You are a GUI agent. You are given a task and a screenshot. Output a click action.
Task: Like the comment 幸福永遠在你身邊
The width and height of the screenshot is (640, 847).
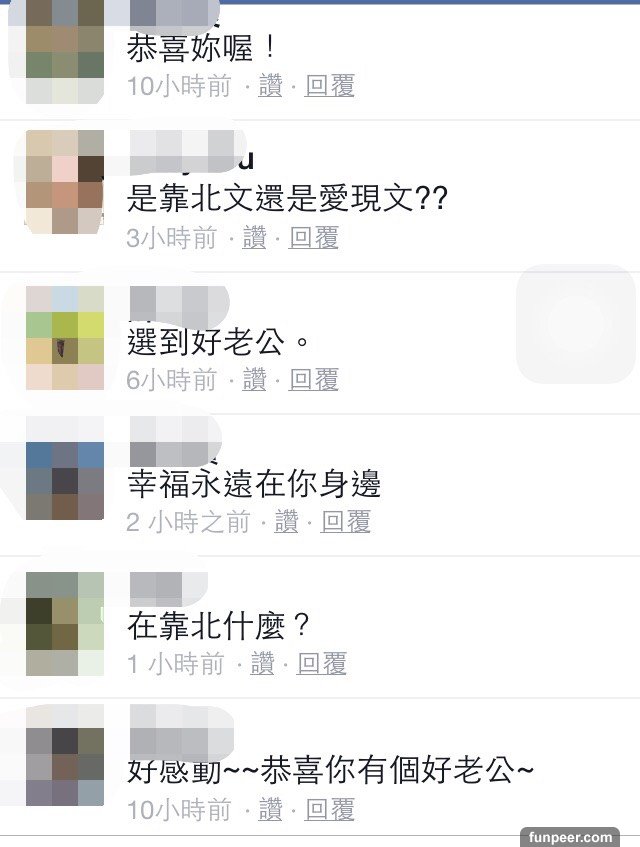(x=286, y=522)
